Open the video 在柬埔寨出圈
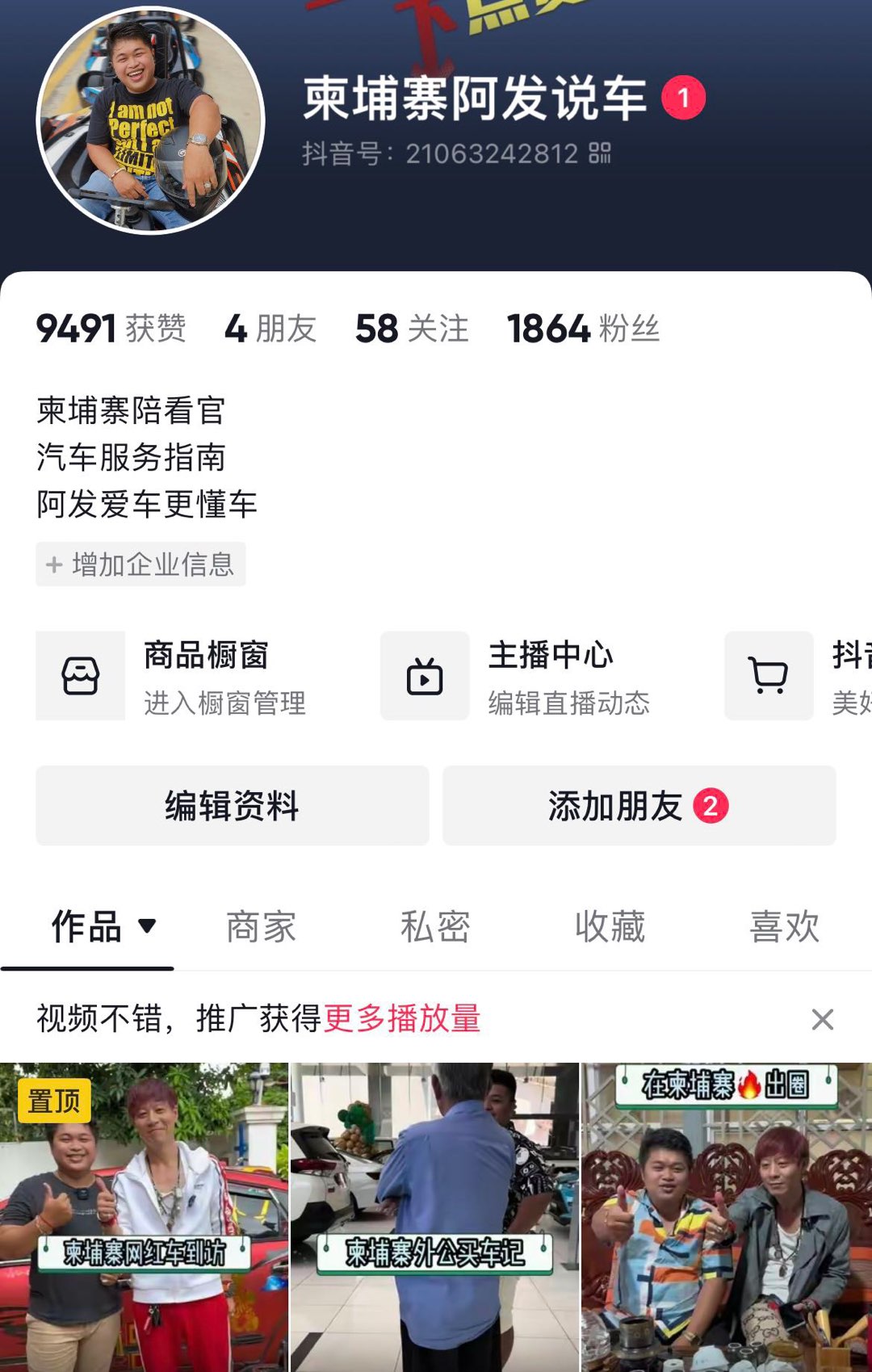This screenshot has height=1372, width=872. click(726, 1217)
